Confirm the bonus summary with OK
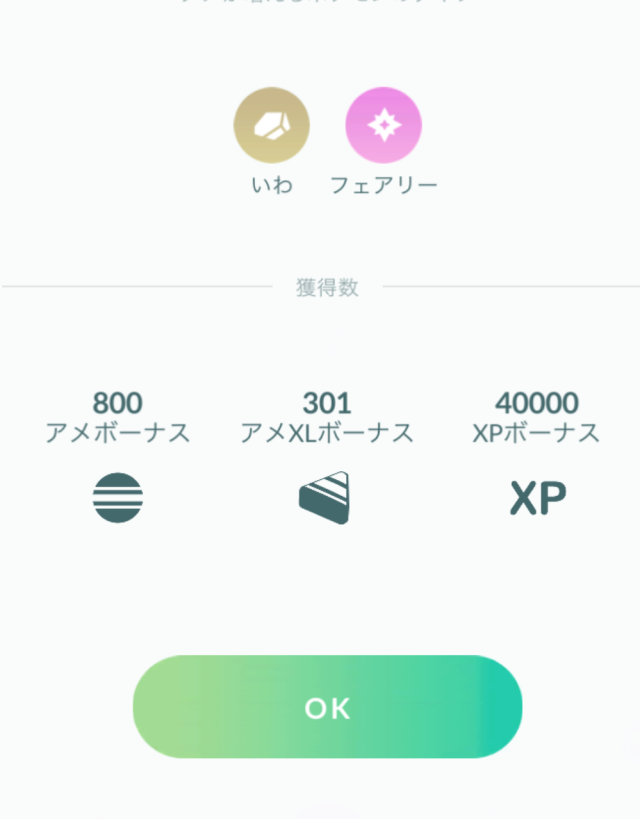640x819 pixels. pos(328,706)
